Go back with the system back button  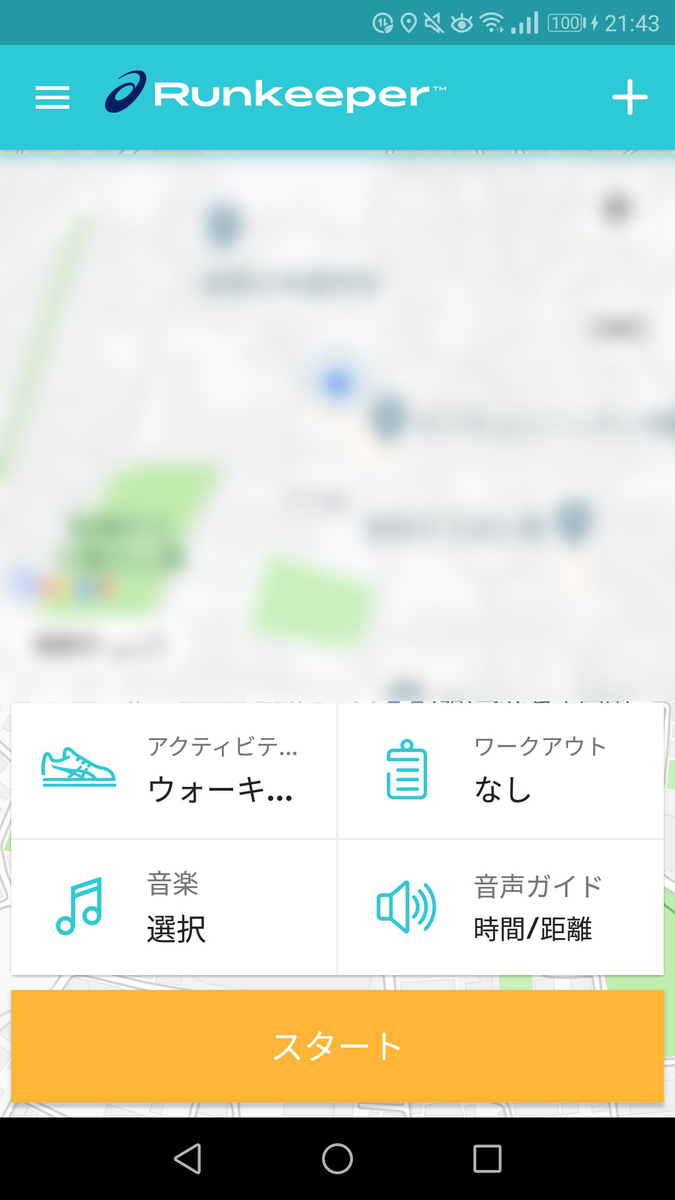187,1159
